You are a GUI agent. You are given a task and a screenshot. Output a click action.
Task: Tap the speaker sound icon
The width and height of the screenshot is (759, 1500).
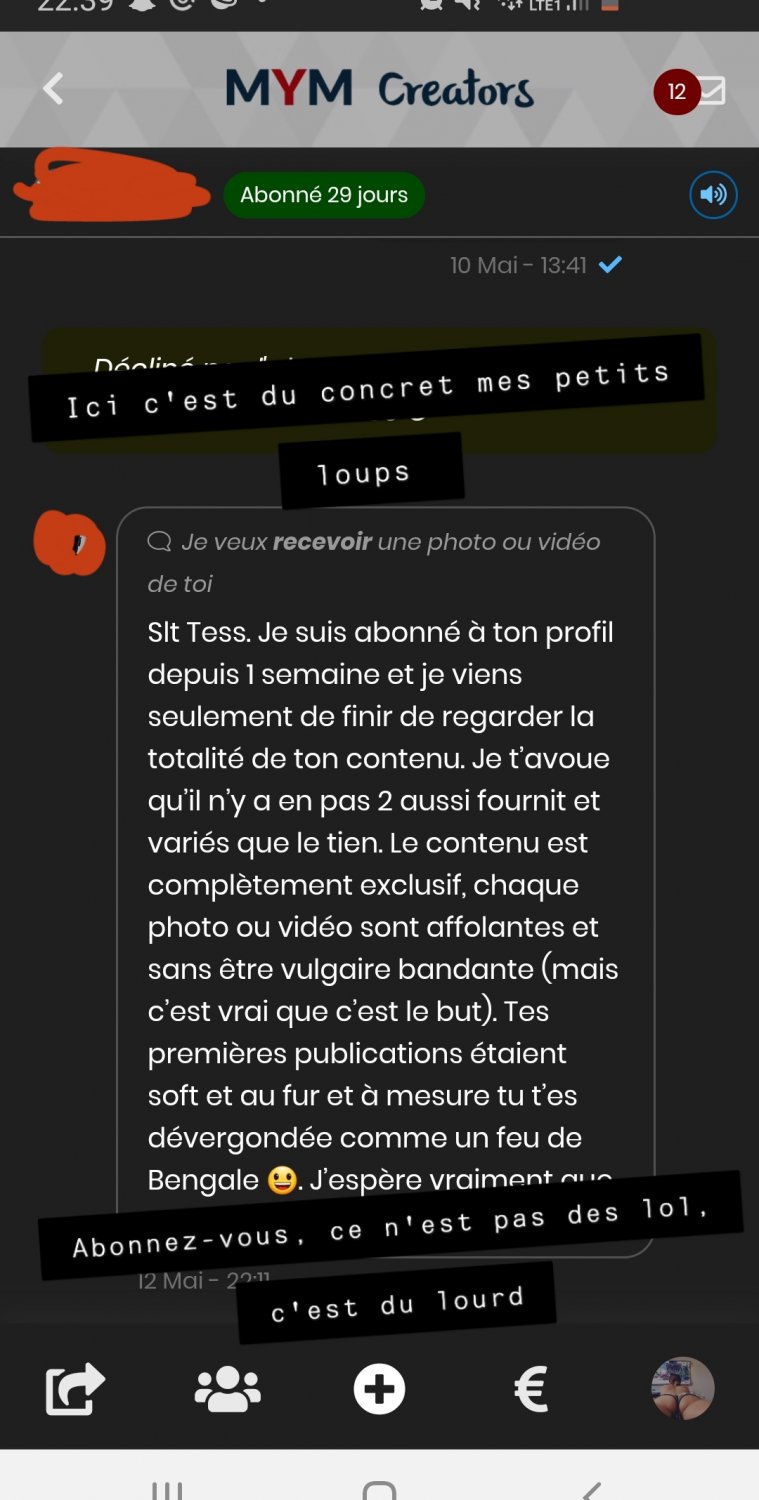(x=713, y=195)
